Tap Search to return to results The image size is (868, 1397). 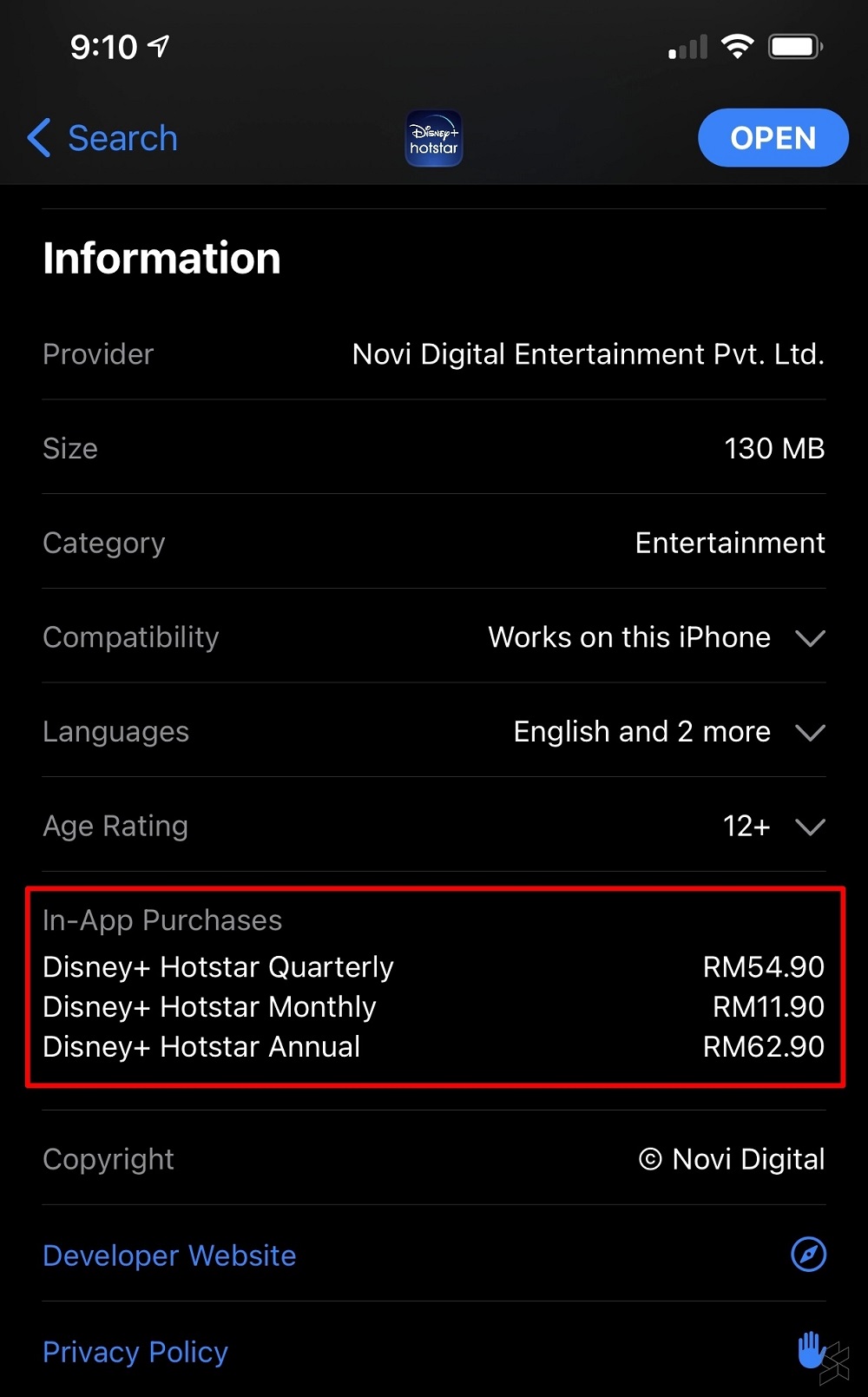tap(122, 138)
